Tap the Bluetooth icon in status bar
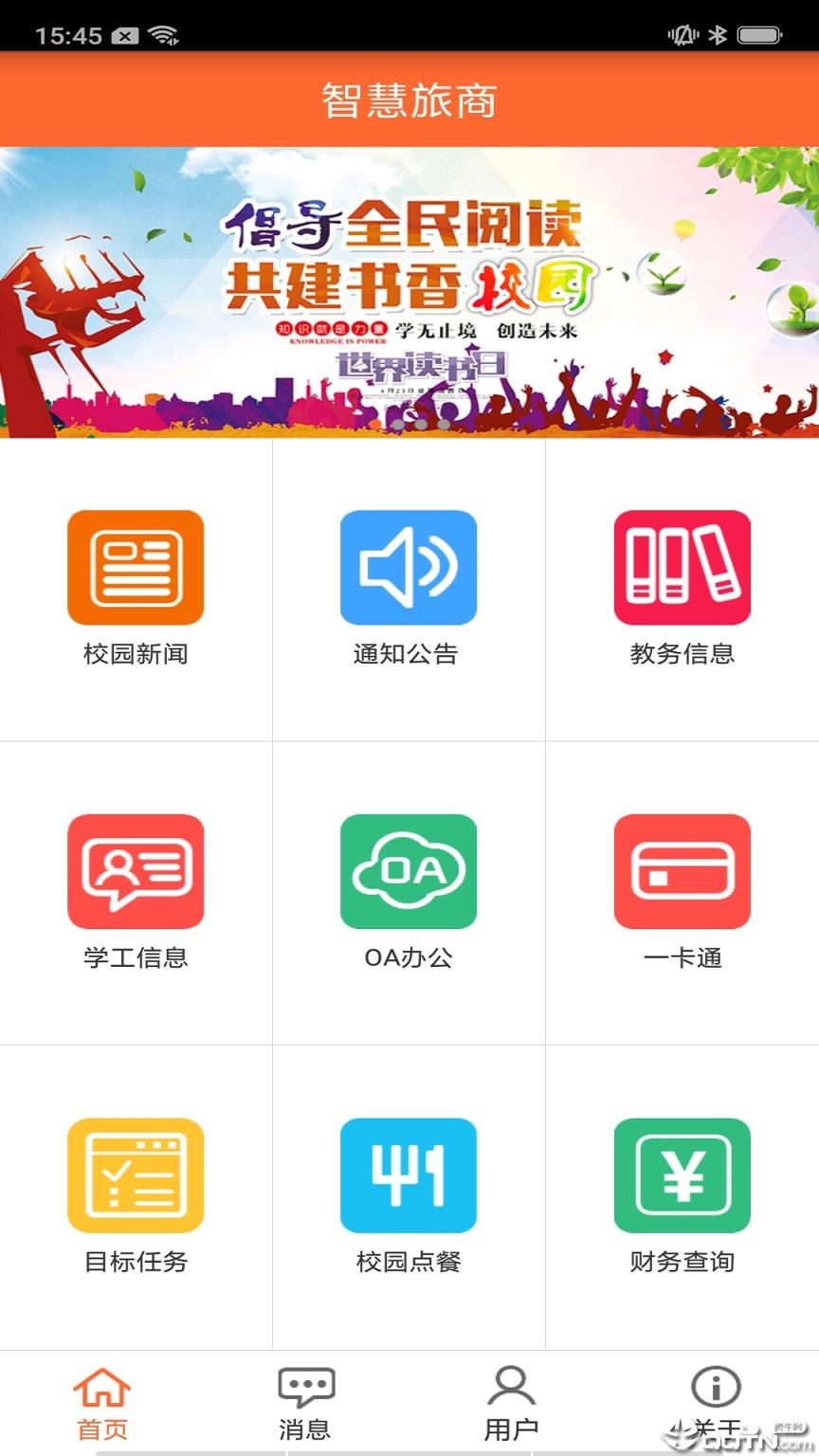Screen dimensions: 819x1456 [718, 33]
